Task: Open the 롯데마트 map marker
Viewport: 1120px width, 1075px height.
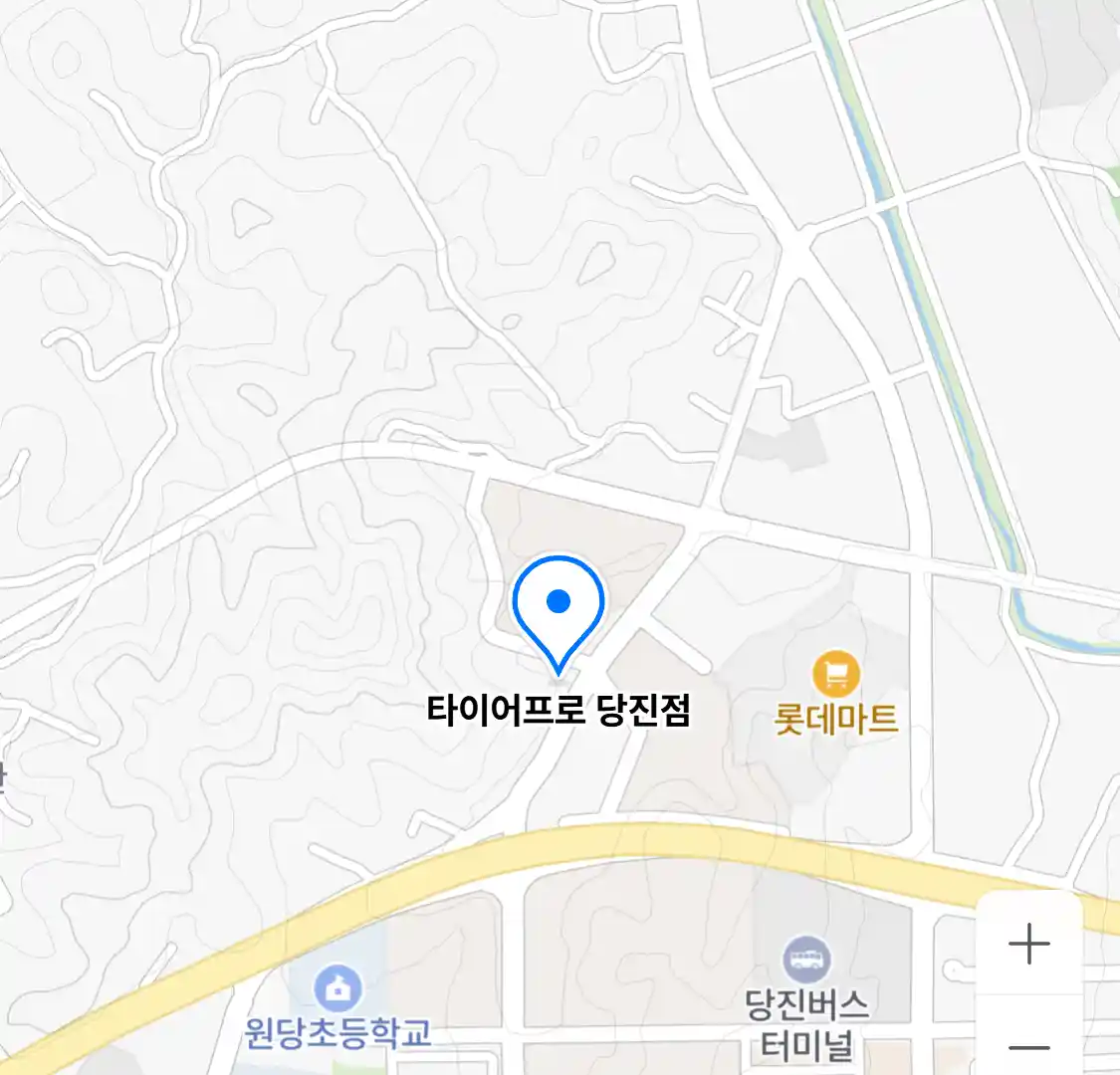Action: click(836, 674)
